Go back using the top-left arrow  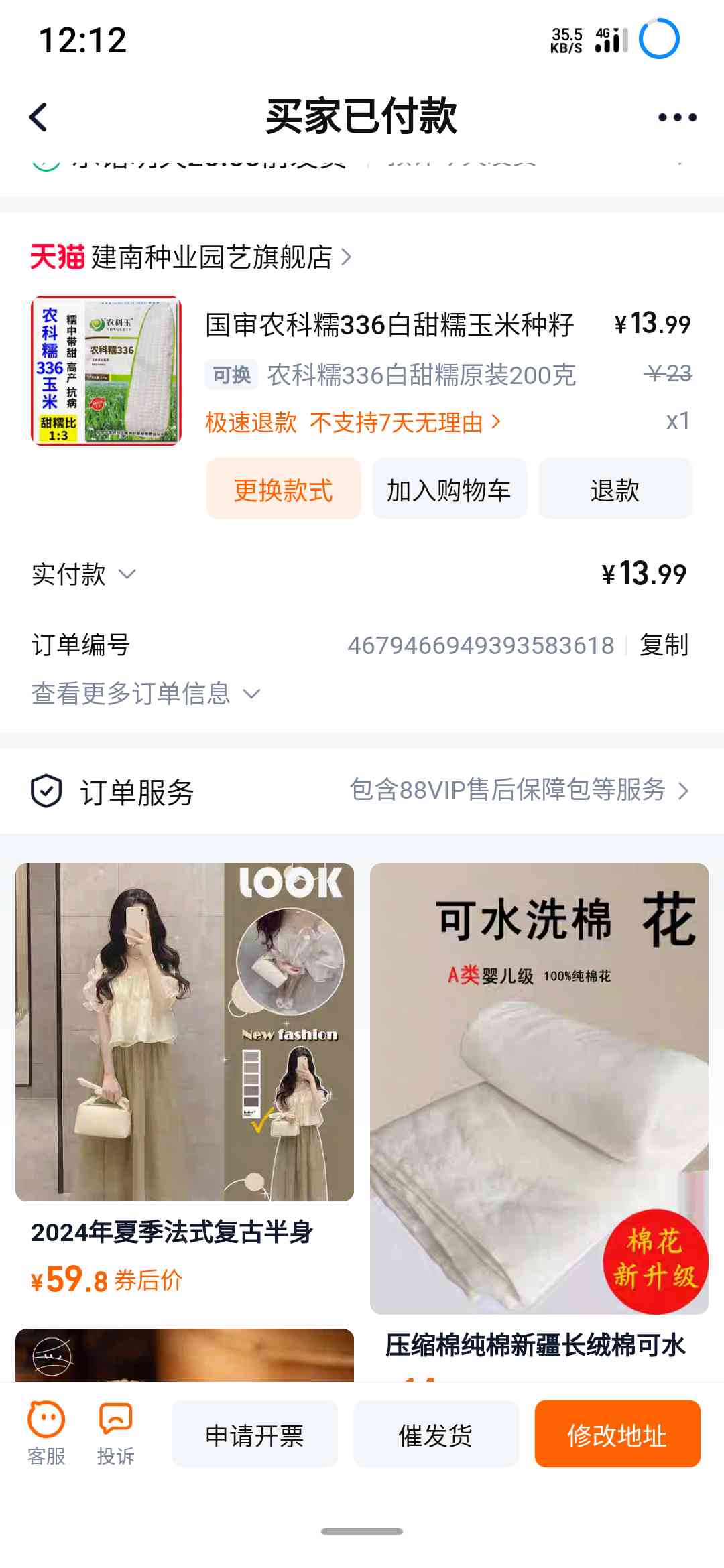point(39,117)
